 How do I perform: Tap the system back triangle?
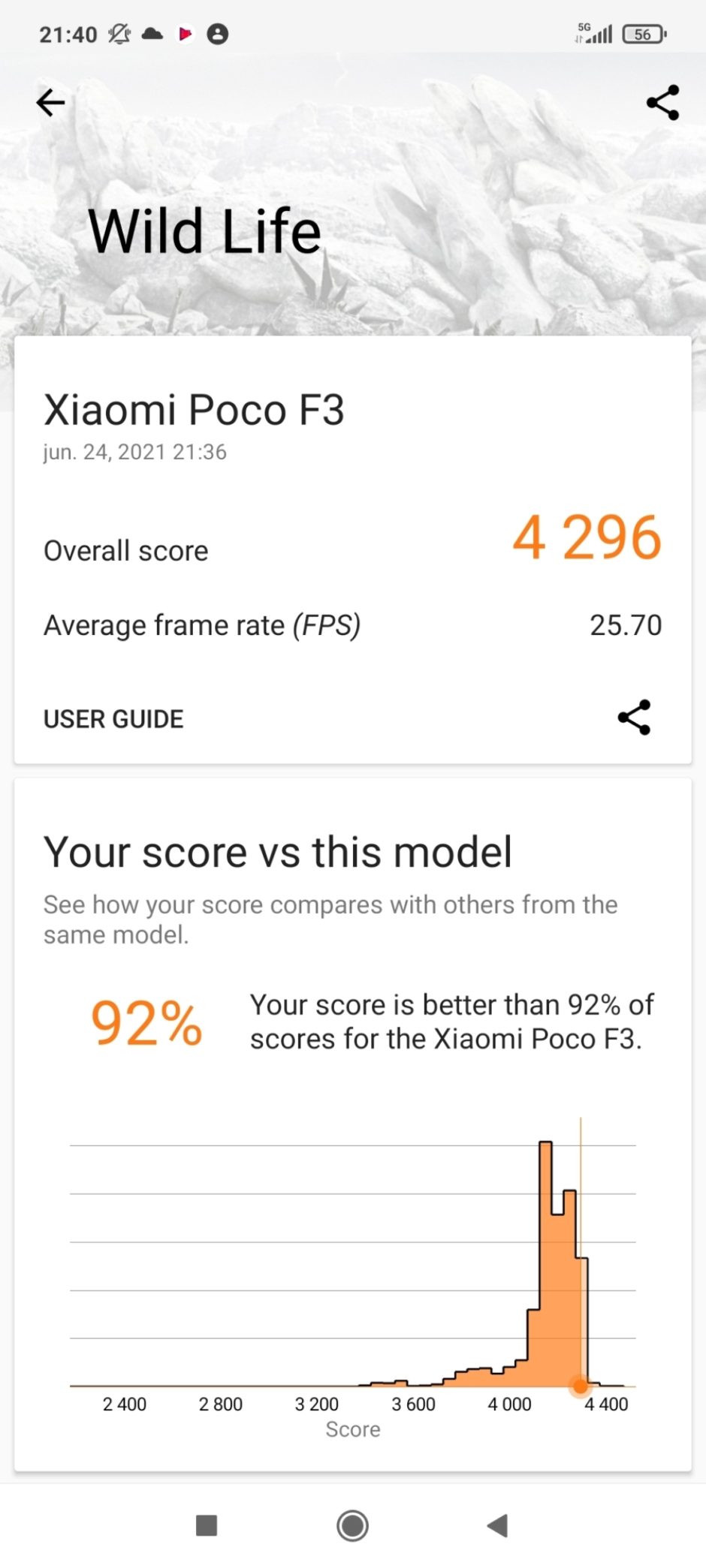tap(498, 1525)
